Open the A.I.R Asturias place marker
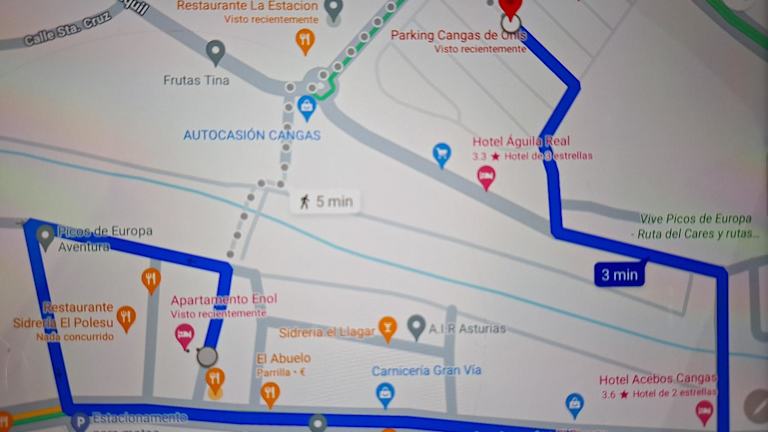The image size is (768, 432). [417, 326]
